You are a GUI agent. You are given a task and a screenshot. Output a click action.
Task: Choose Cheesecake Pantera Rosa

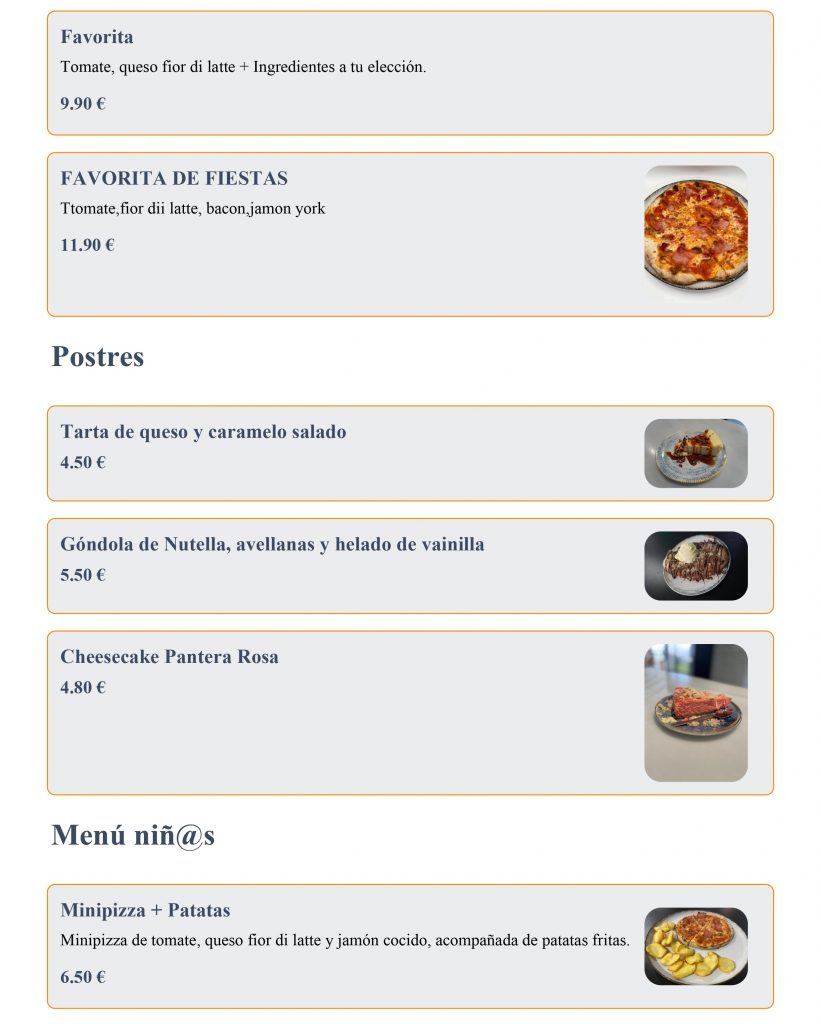pos(410,712)
